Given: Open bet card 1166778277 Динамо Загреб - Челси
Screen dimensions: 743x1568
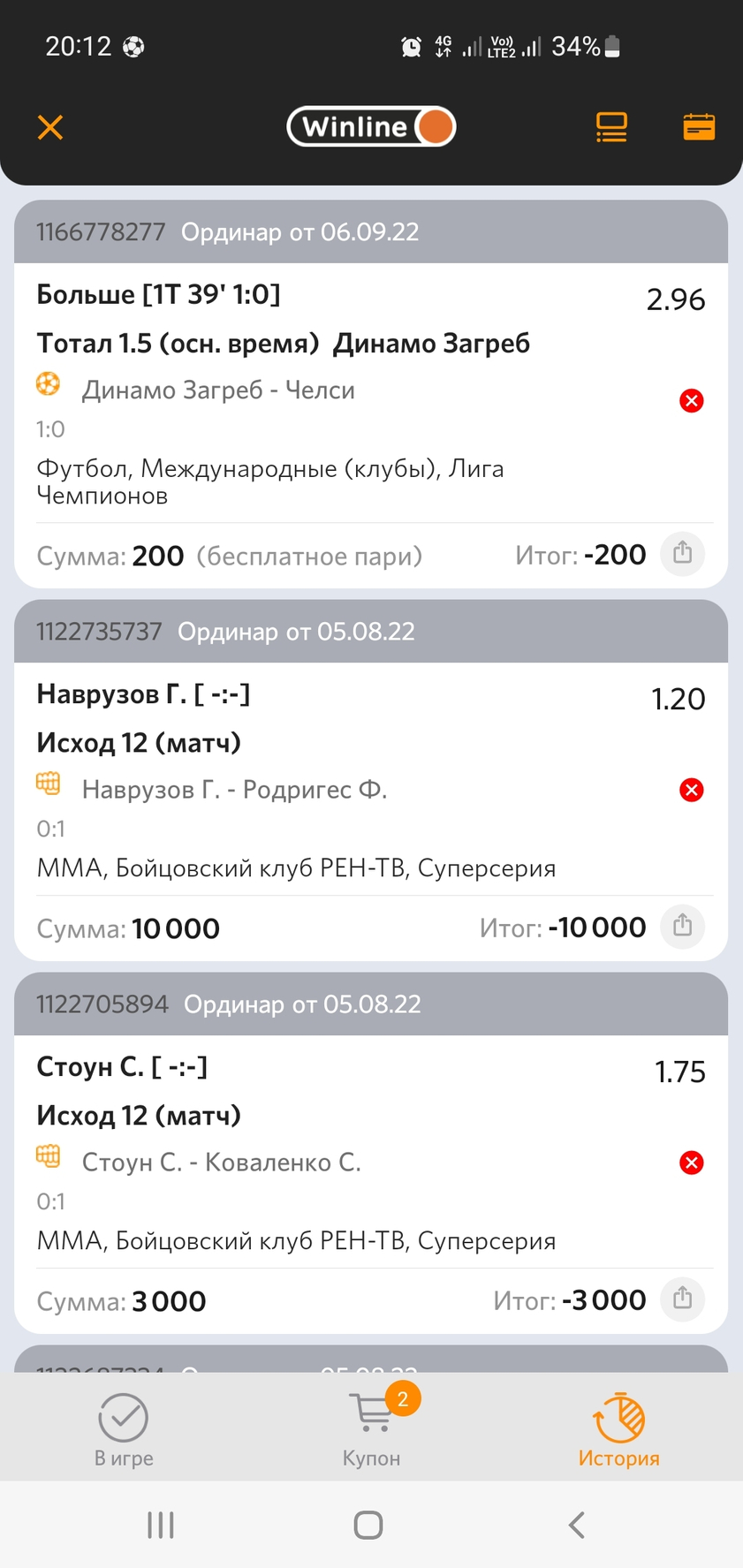Looking at the screenshot, I should [371, 394].
